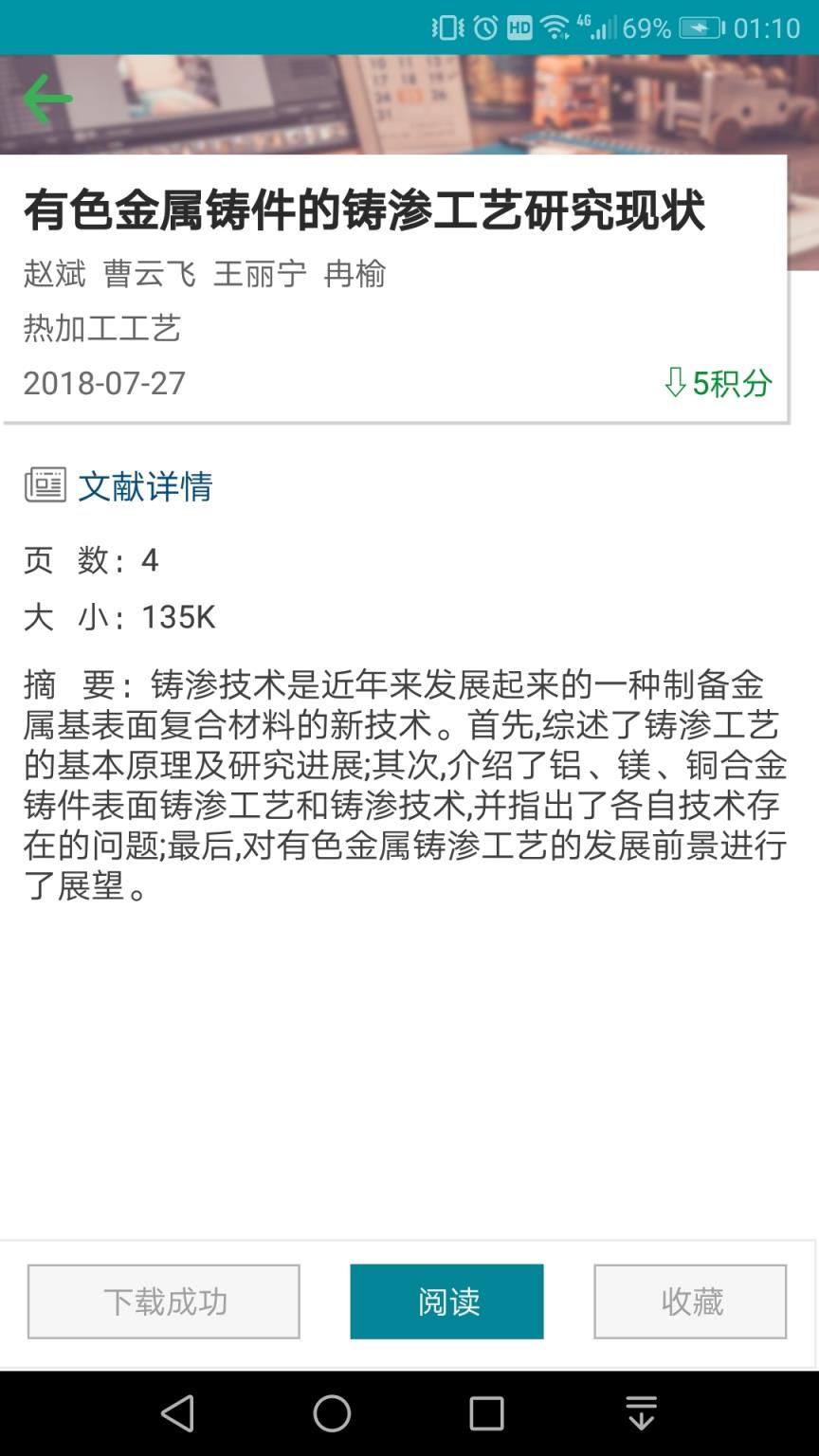The image size is (819, 1456).
Task: Open recent apps with the square icon
Action: [486, 1411]
